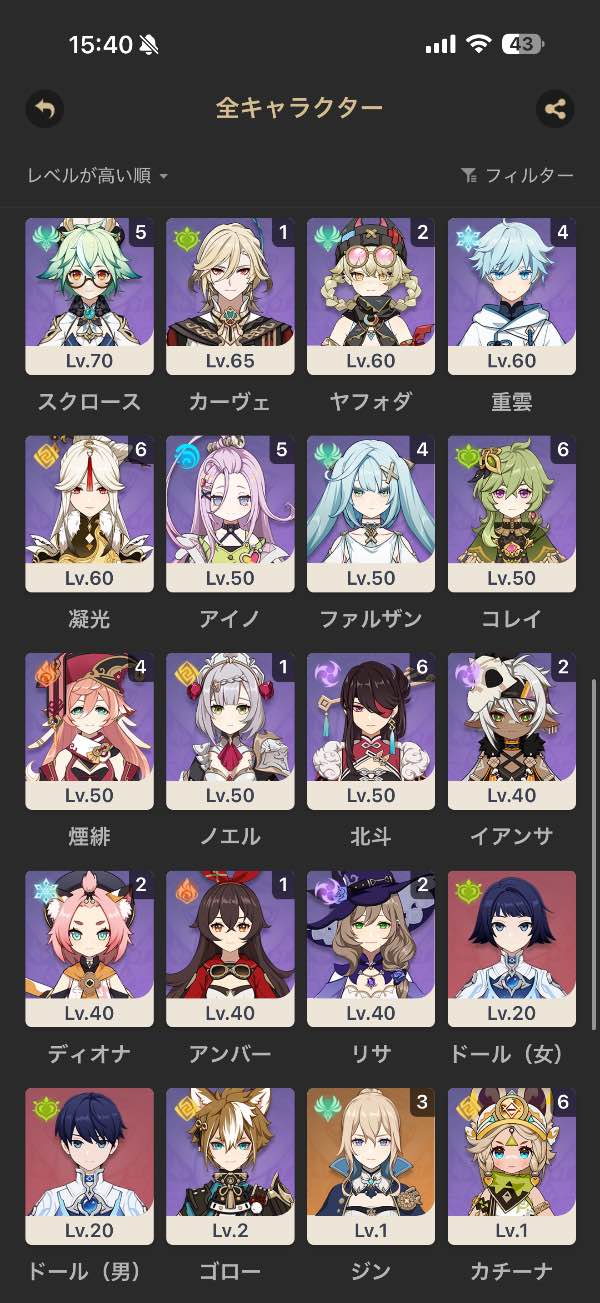View ヤフォダ character details
This screenshot has width=600, height=1303.
point(371,296)
